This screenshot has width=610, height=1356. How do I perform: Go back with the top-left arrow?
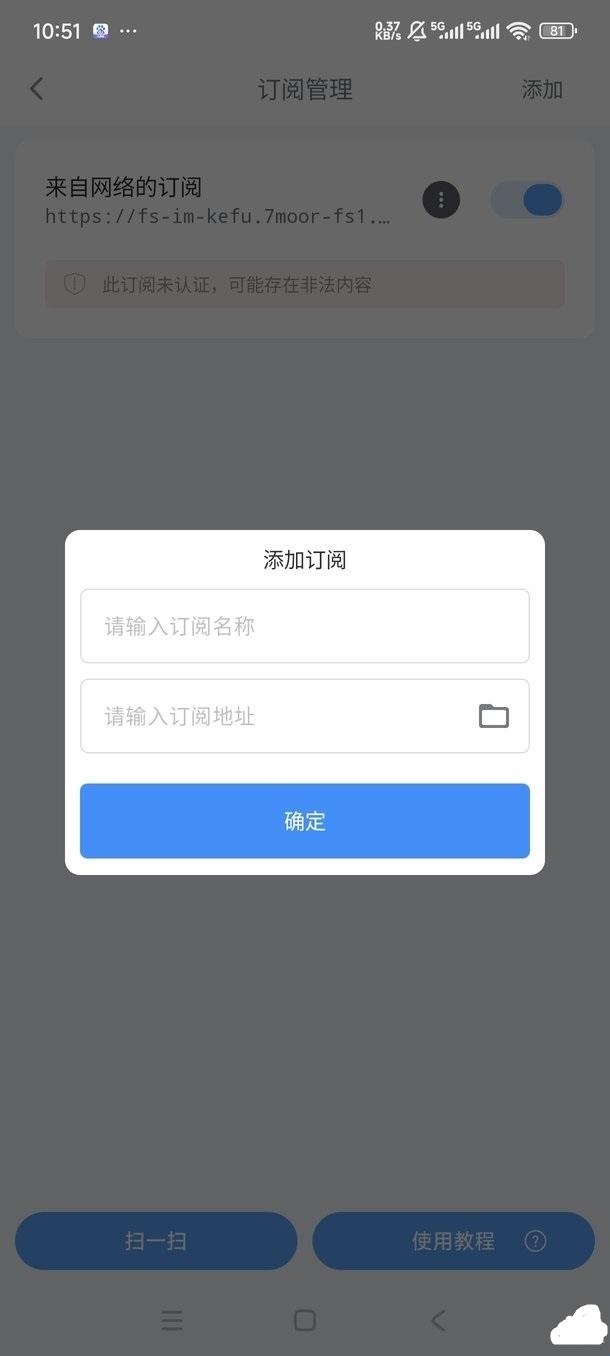[37, 89]
